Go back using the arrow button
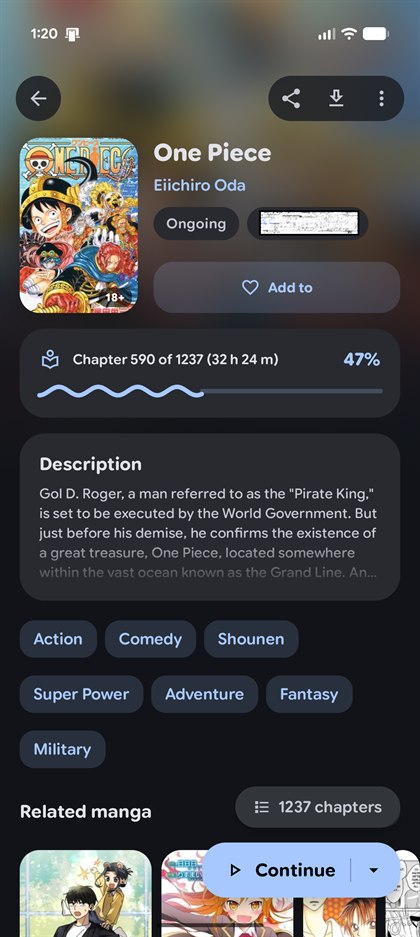This screenshot has width=420, height=937. [x=38, y=99]
